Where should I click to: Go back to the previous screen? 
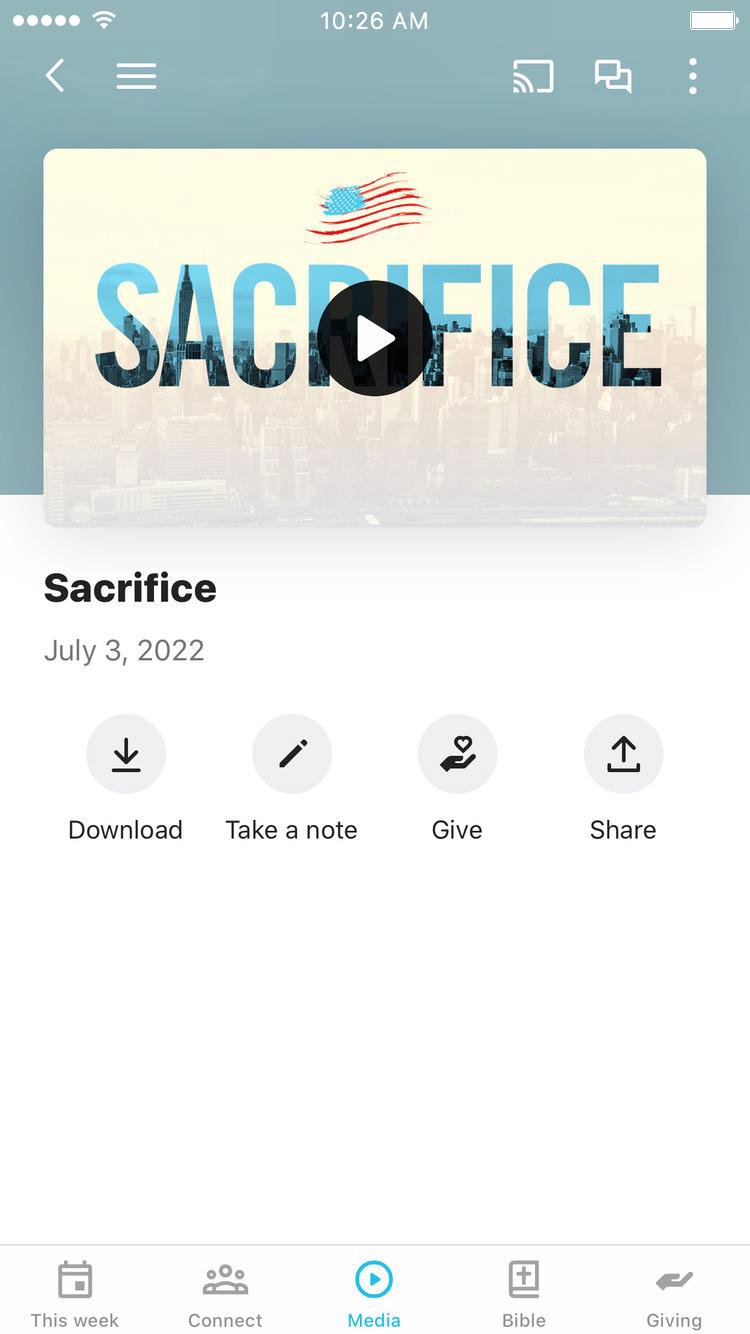(x=56, y=76)
